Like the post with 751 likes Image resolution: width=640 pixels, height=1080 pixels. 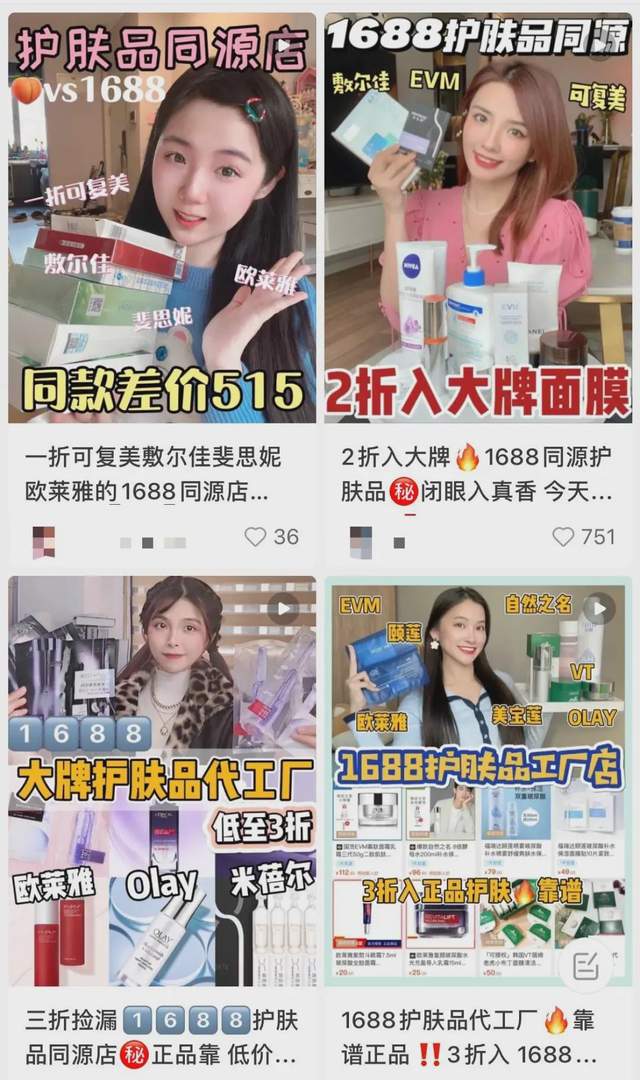564,537
